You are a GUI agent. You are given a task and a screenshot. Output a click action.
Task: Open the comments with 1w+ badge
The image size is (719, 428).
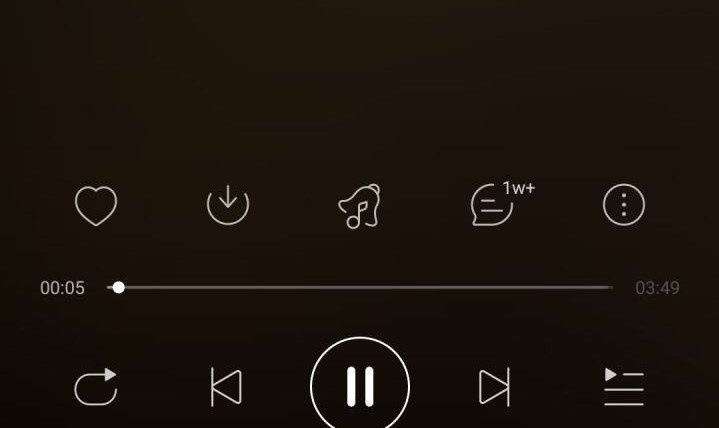[493, 205]
